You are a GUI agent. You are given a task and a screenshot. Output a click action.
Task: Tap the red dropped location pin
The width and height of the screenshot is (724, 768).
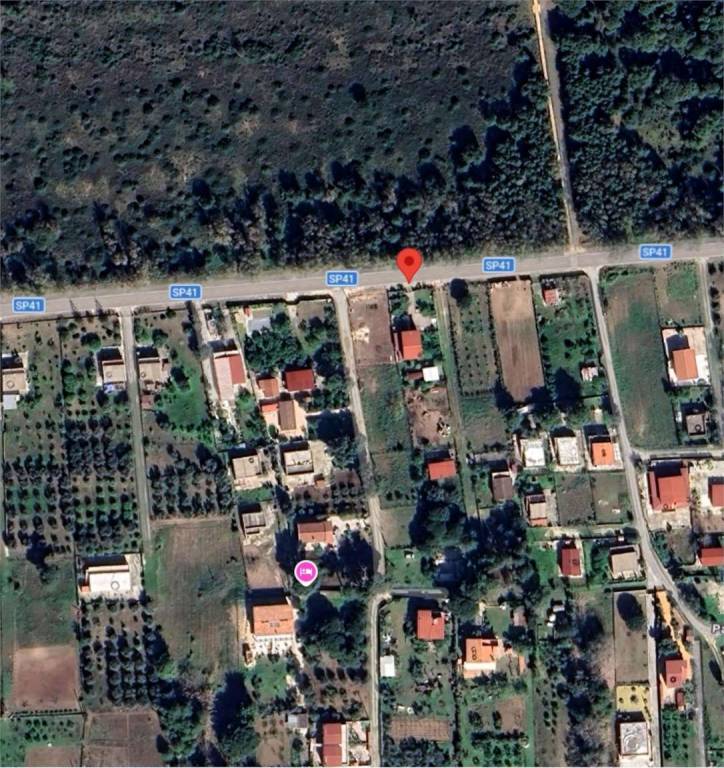[x=409, y=263]
